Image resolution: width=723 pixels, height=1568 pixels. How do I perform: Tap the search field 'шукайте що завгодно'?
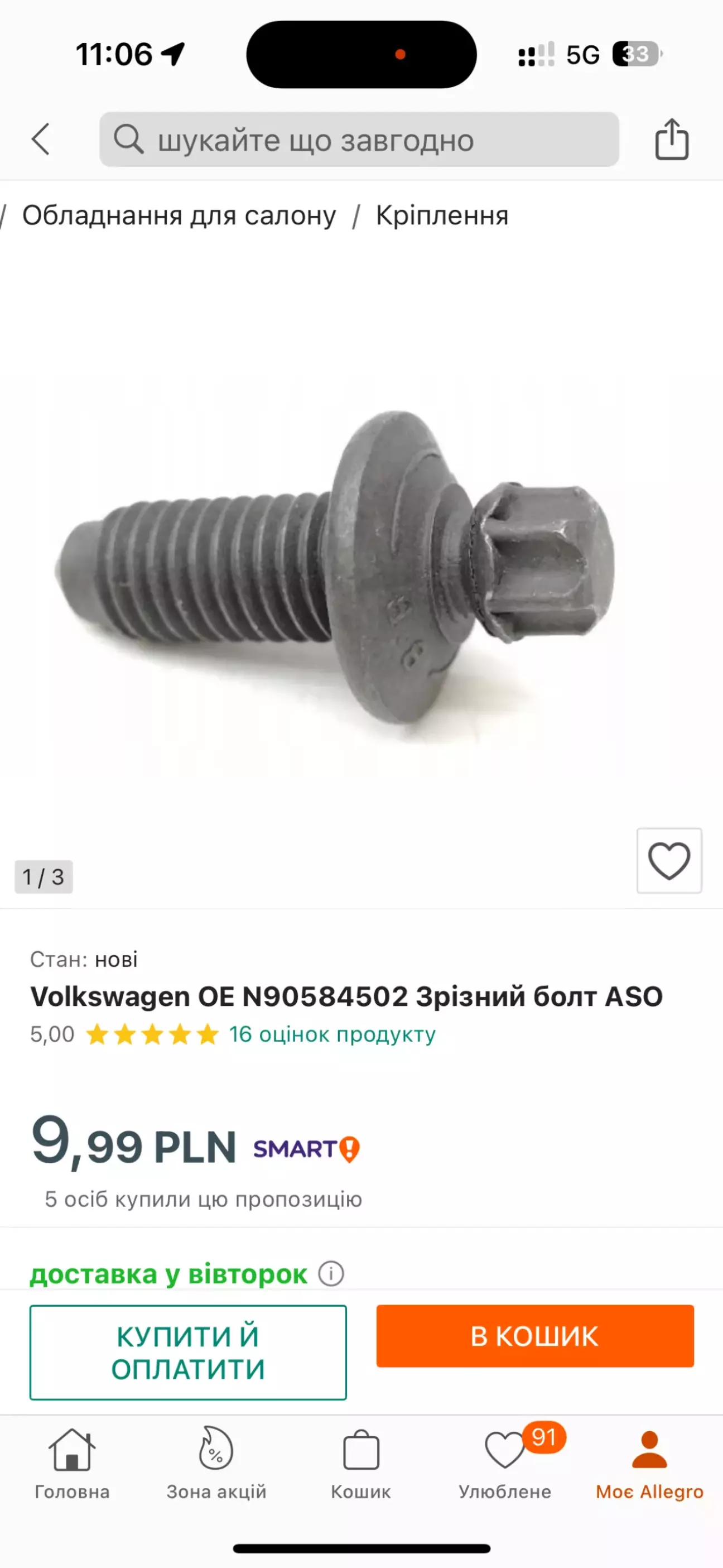[x=359, y=140]
